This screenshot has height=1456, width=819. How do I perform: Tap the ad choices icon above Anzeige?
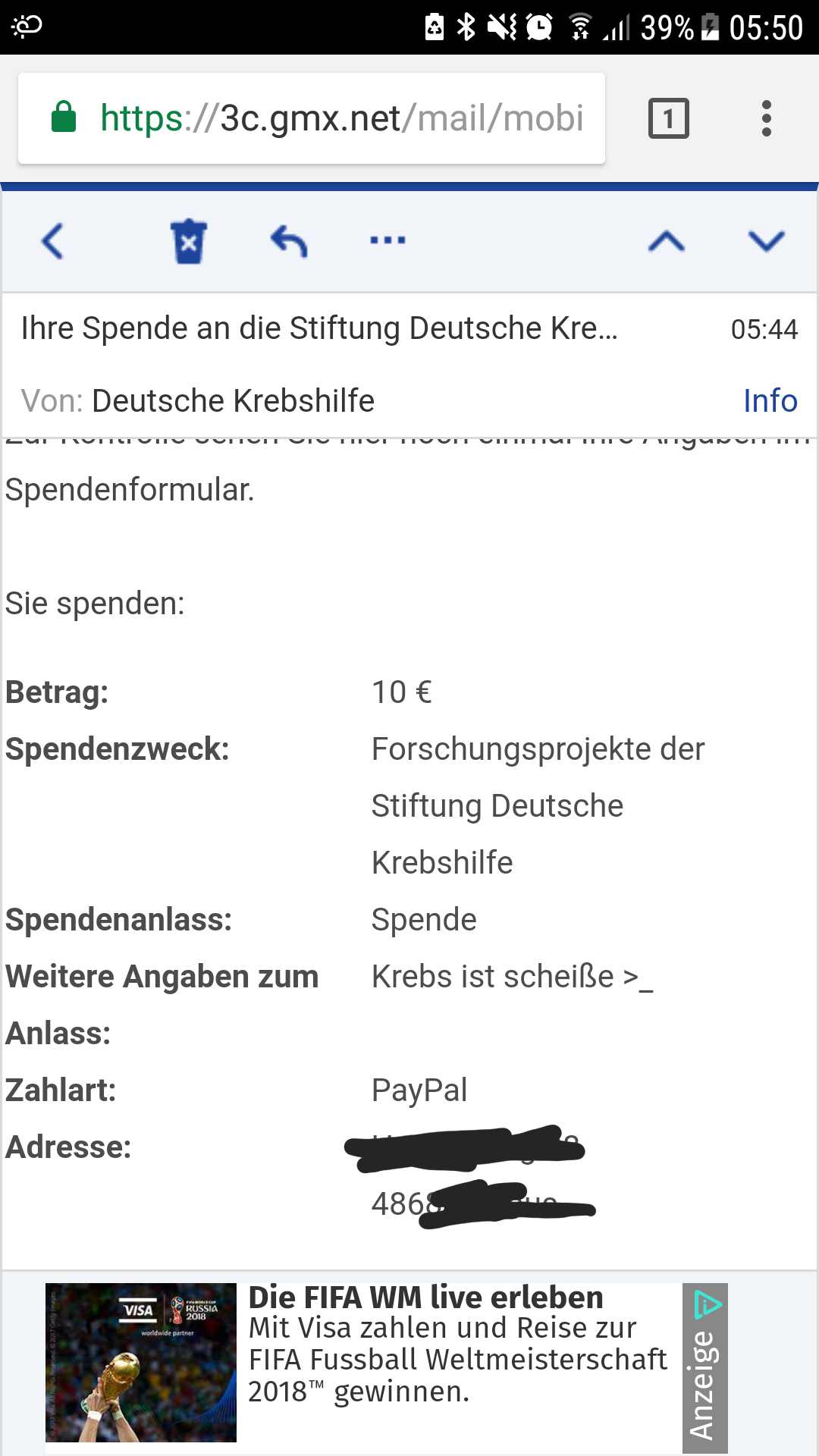click(x=708, y=1304)
